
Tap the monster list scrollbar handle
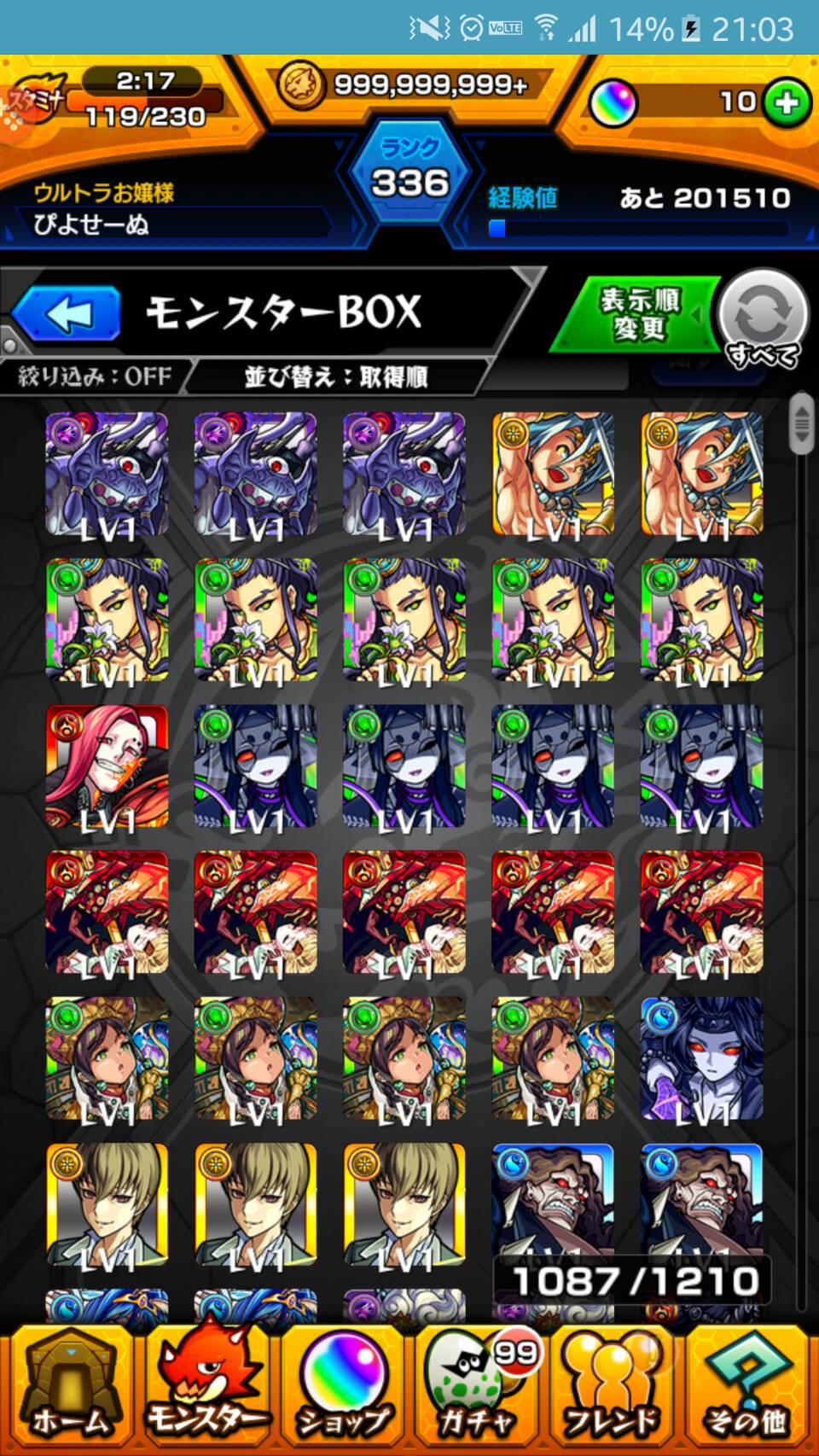(801, 423)
